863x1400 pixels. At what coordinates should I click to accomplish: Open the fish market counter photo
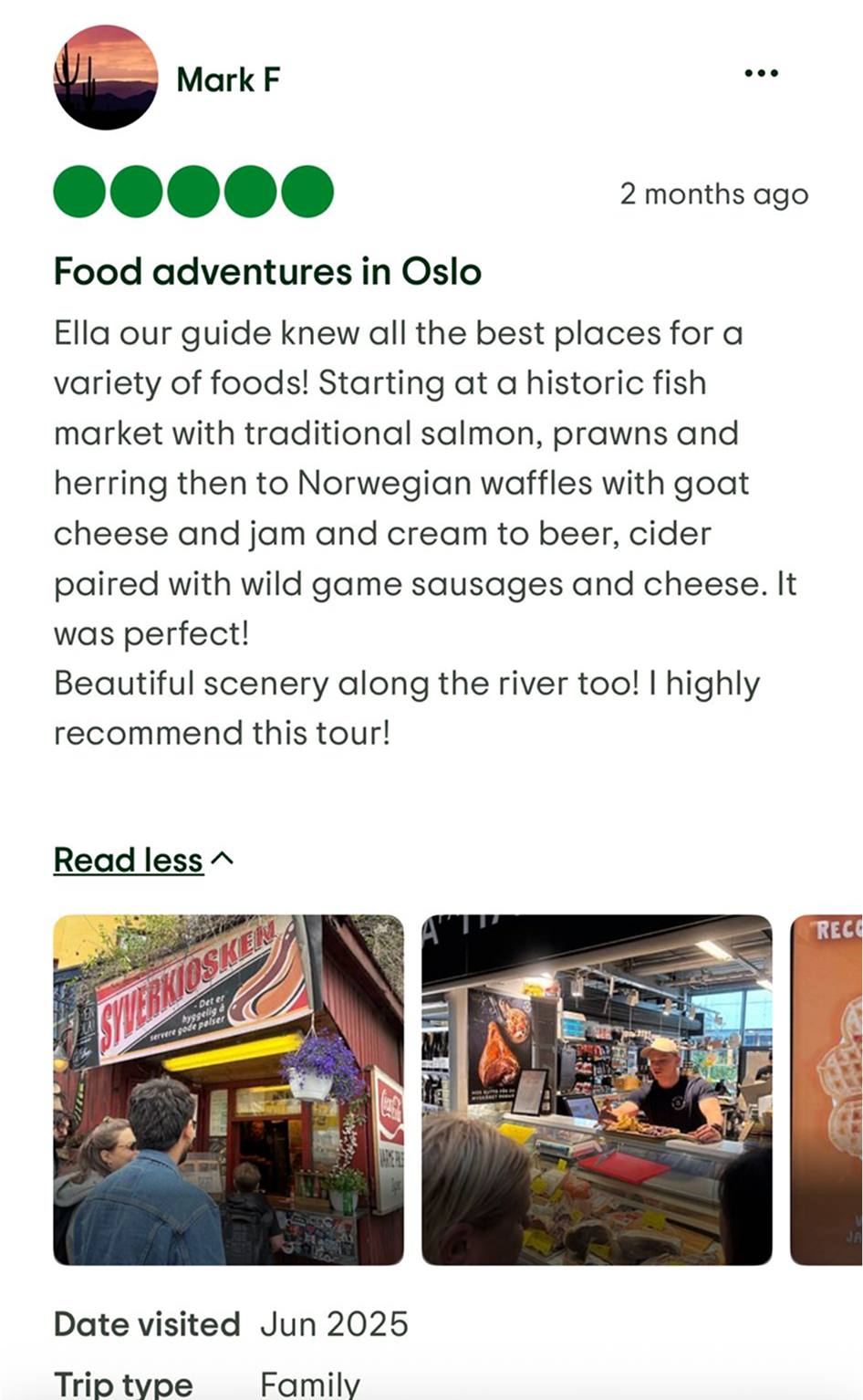pyautogui.click(x=597, y=1090)
